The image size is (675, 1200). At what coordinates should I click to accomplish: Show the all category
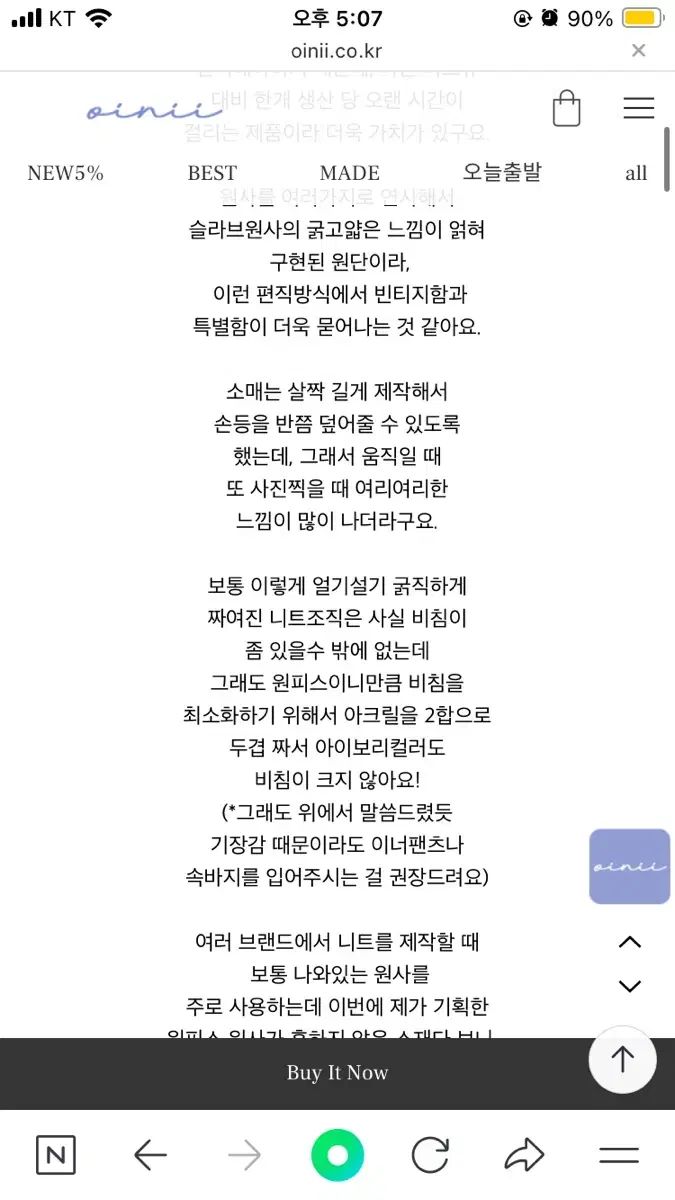coord(636,173)
